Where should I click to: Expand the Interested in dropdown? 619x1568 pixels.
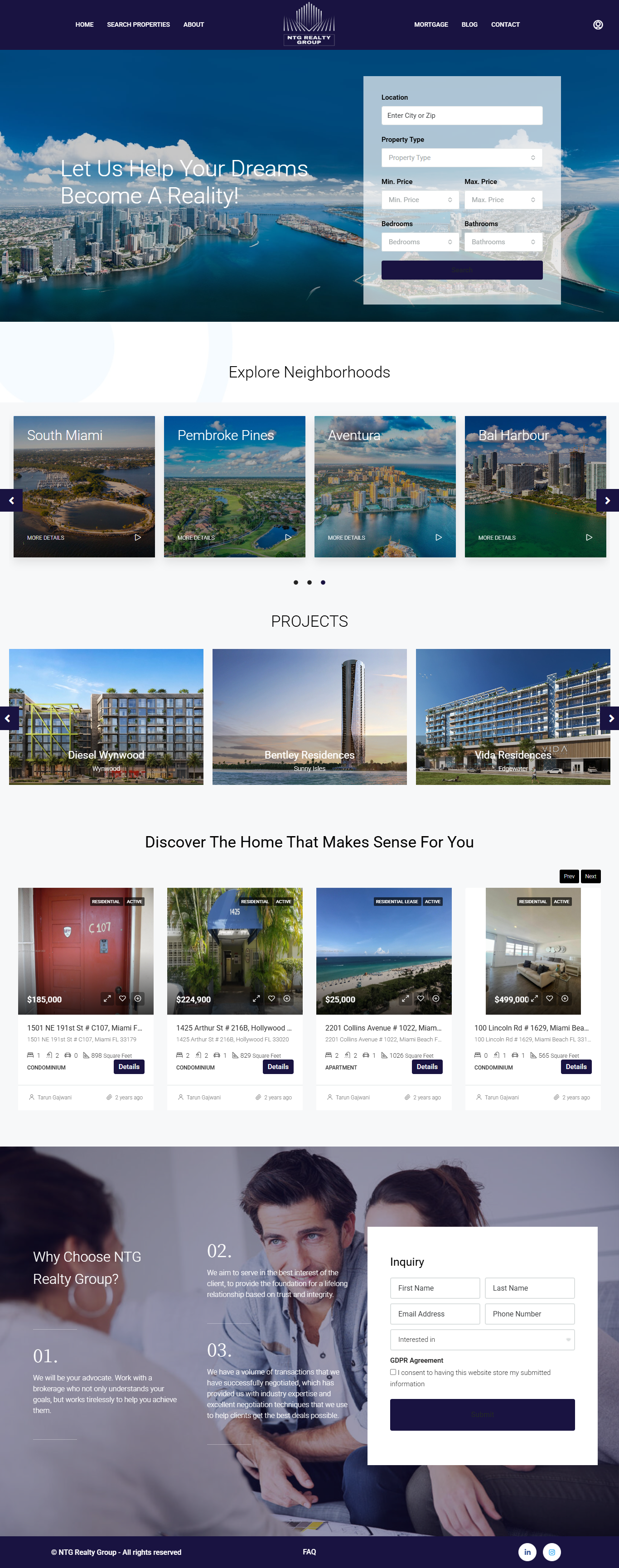(x=482, y=1339)
